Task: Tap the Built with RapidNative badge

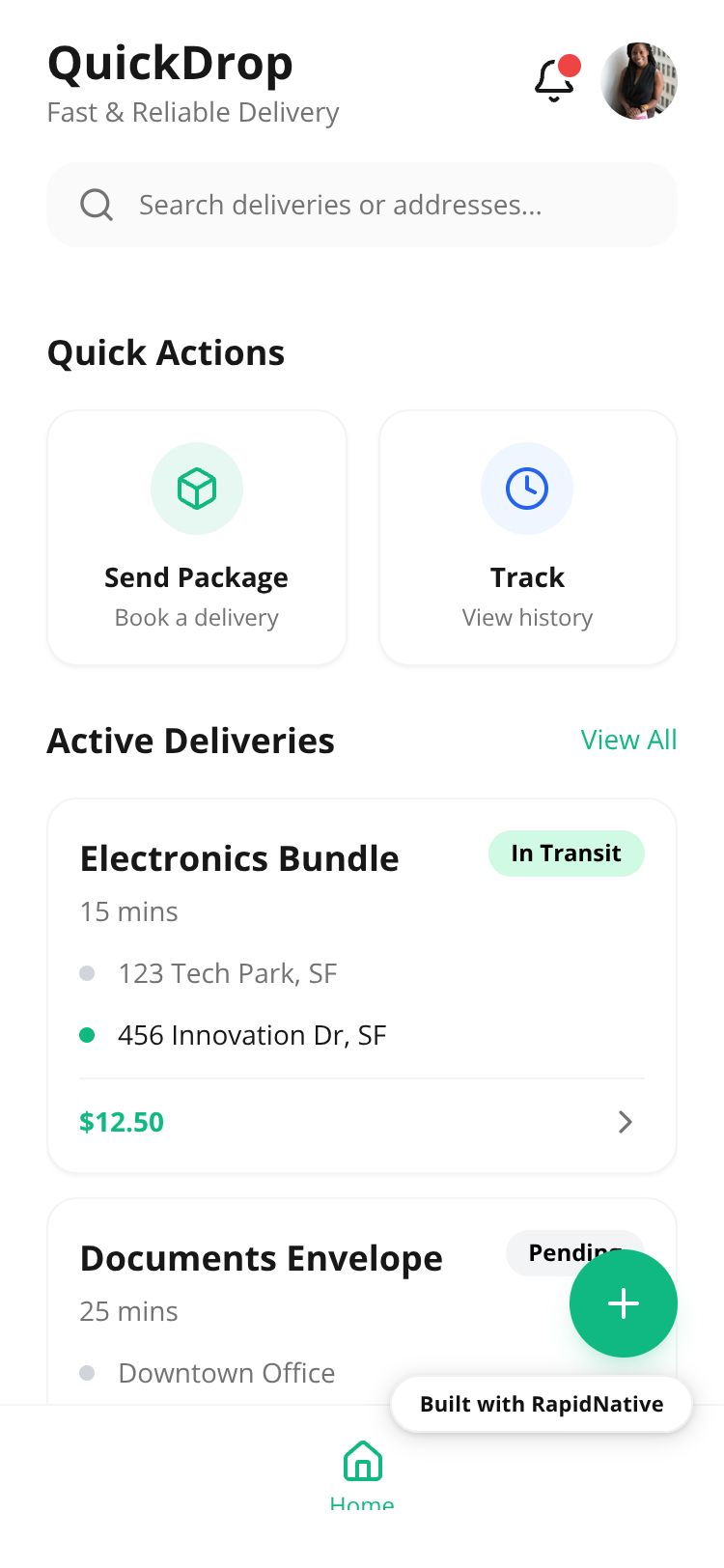Action: click(x=542, y=1404)
